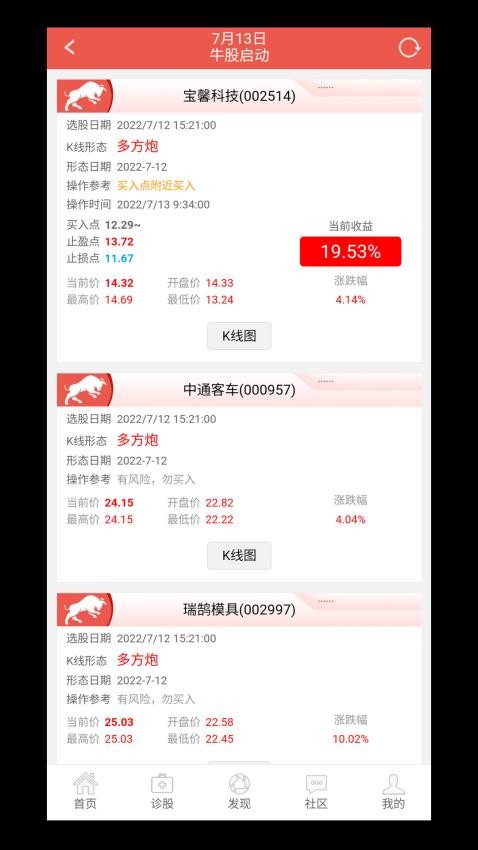Viewport: 478px width, 850px height.
Task: Open K线图 for 中通客车
Action: coord(239,556)
